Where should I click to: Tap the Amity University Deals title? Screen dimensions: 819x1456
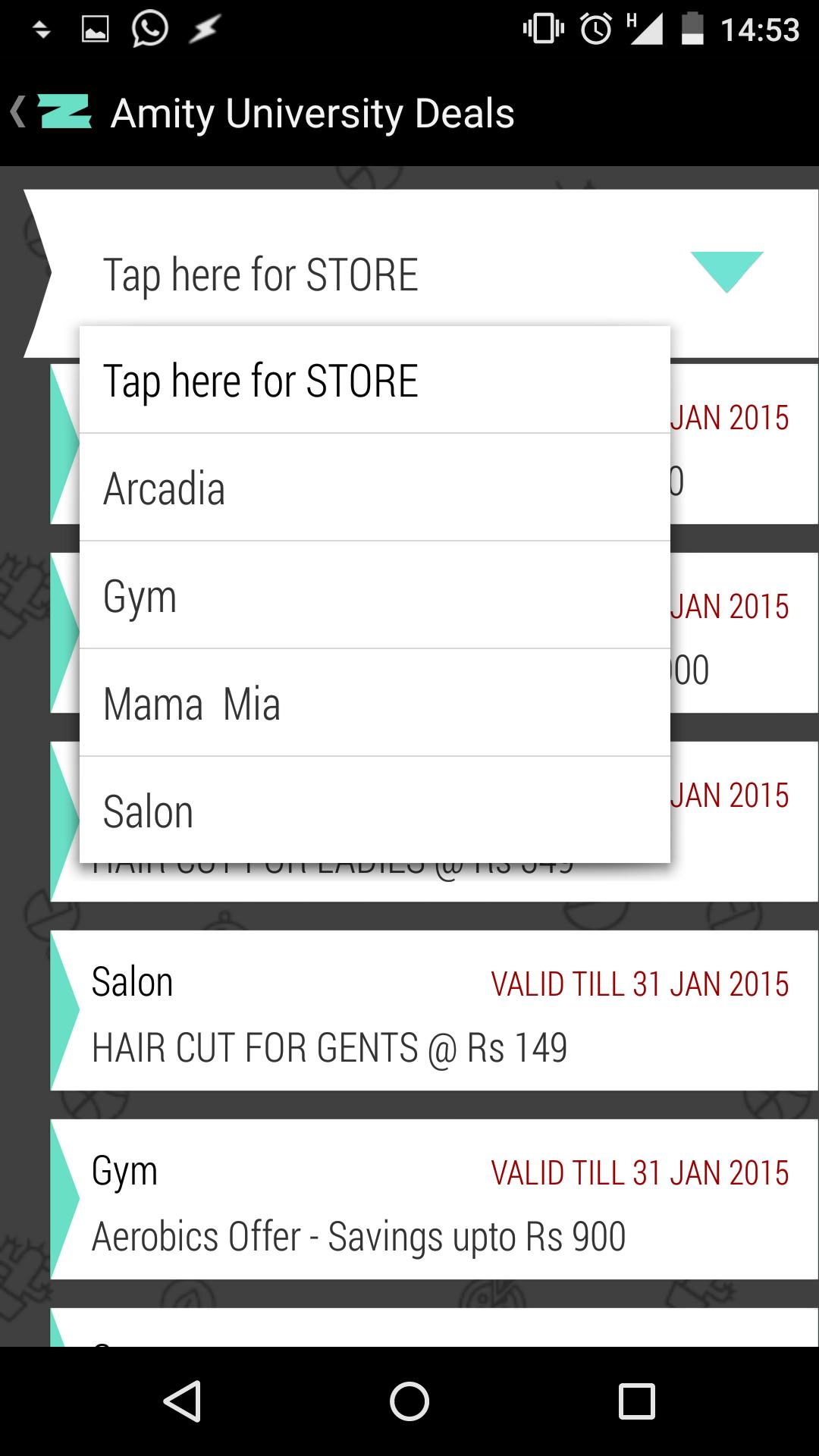pos(313,113)
